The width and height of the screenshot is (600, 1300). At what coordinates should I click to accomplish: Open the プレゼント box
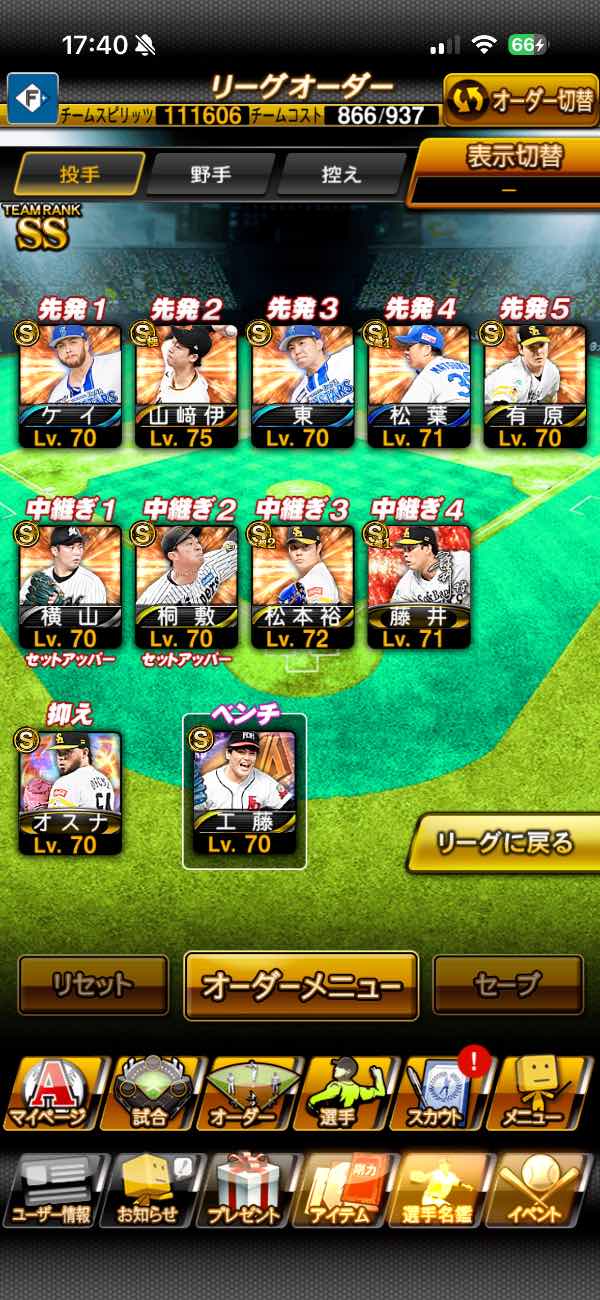tap(245, 1189)
